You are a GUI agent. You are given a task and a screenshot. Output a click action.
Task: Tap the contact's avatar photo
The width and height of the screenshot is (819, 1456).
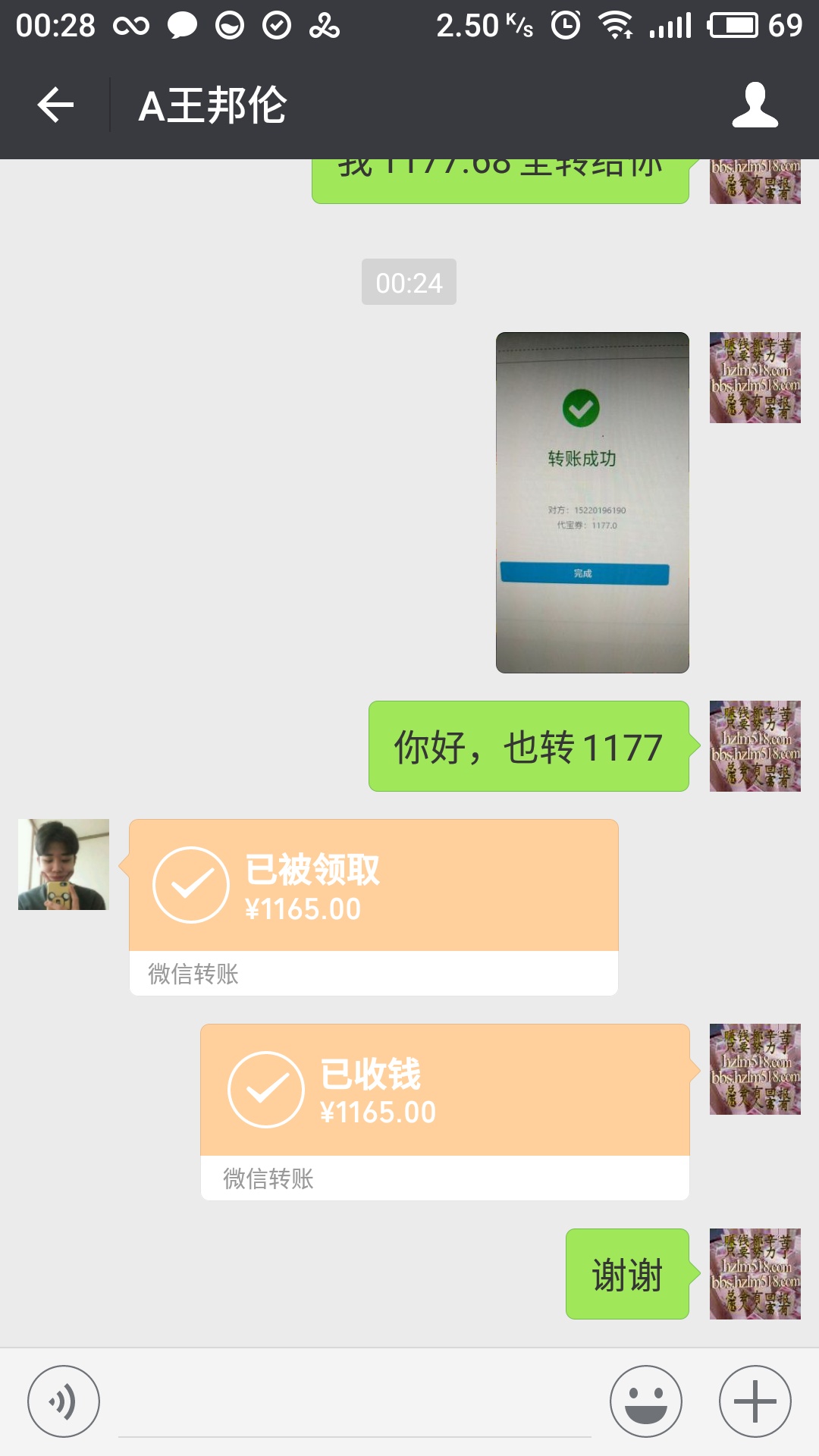[x=64, y=864]
